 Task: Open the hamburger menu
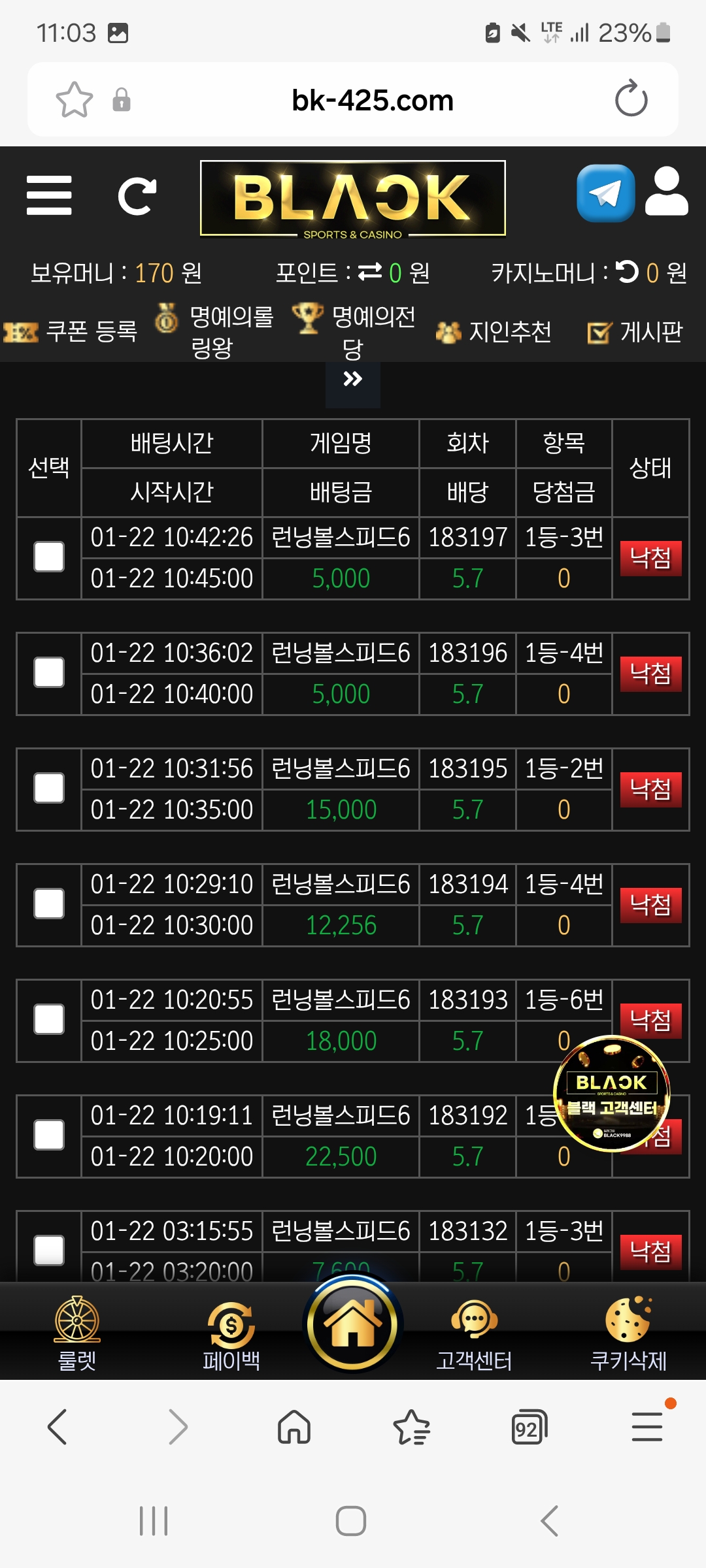pos(49,195)
